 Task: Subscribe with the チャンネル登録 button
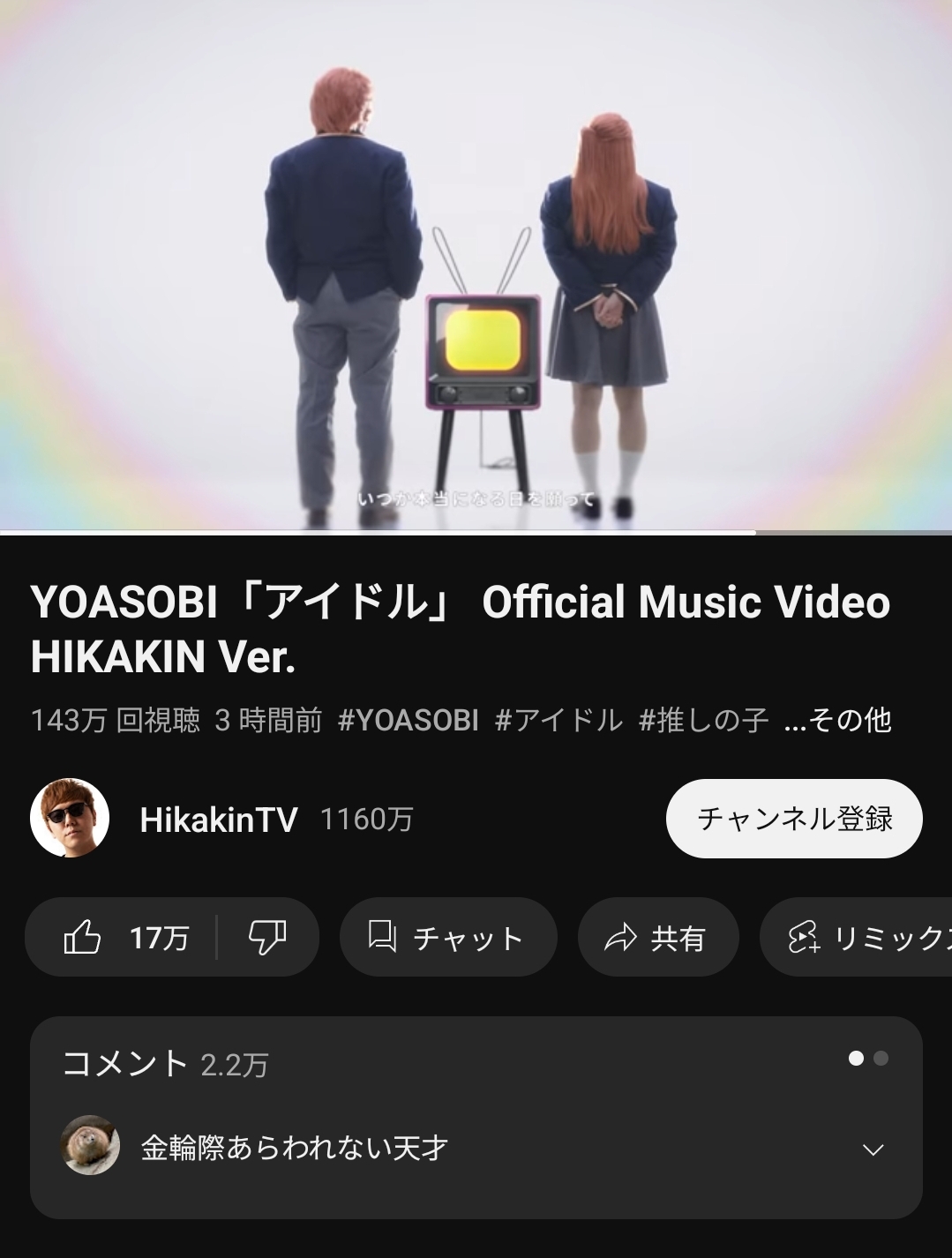[x=794, y=818]
